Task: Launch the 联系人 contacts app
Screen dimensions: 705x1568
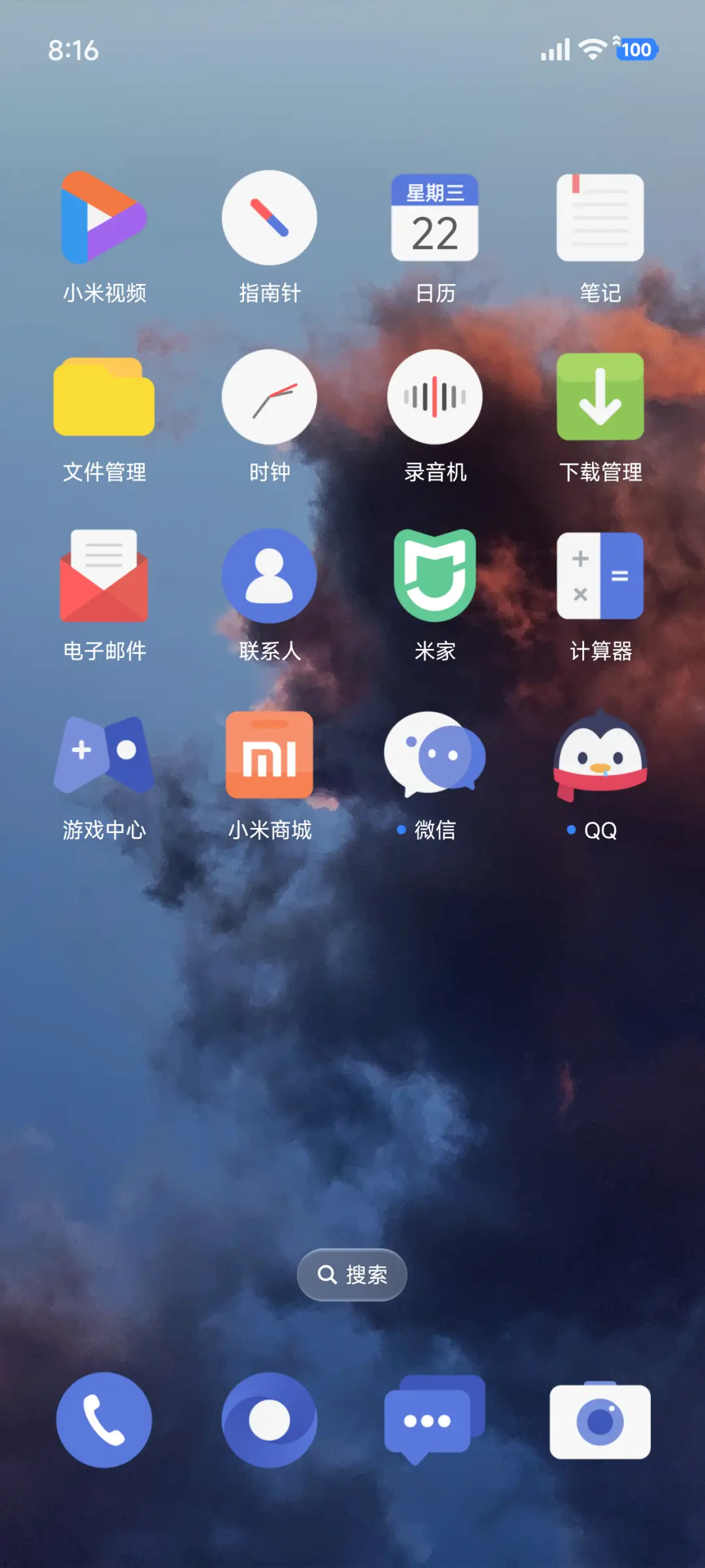Action: coord(270,575)
